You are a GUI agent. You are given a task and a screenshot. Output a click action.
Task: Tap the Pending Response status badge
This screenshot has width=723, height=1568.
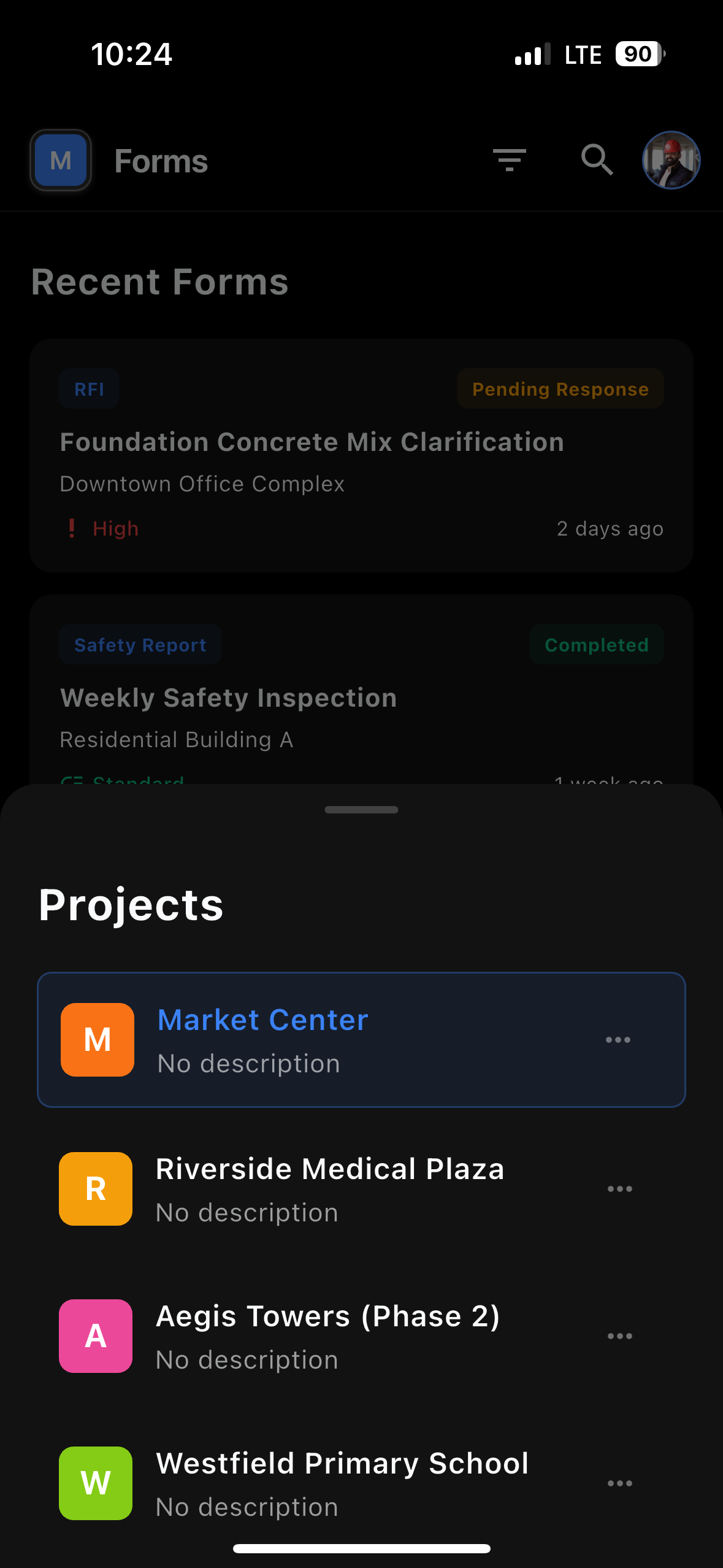(x=559, y=388)
